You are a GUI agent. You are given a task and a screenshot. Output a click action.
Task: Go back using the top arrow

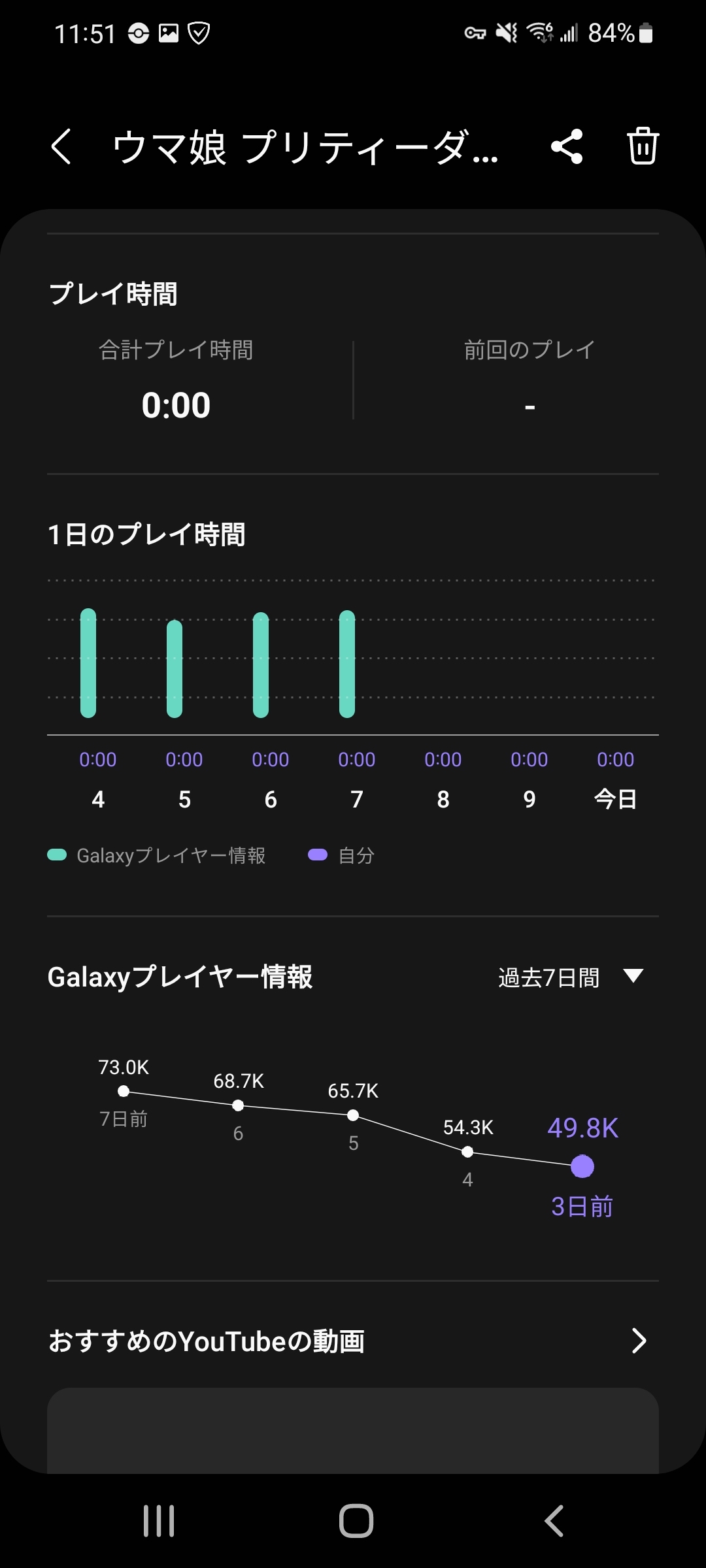(x=61, y=146)
